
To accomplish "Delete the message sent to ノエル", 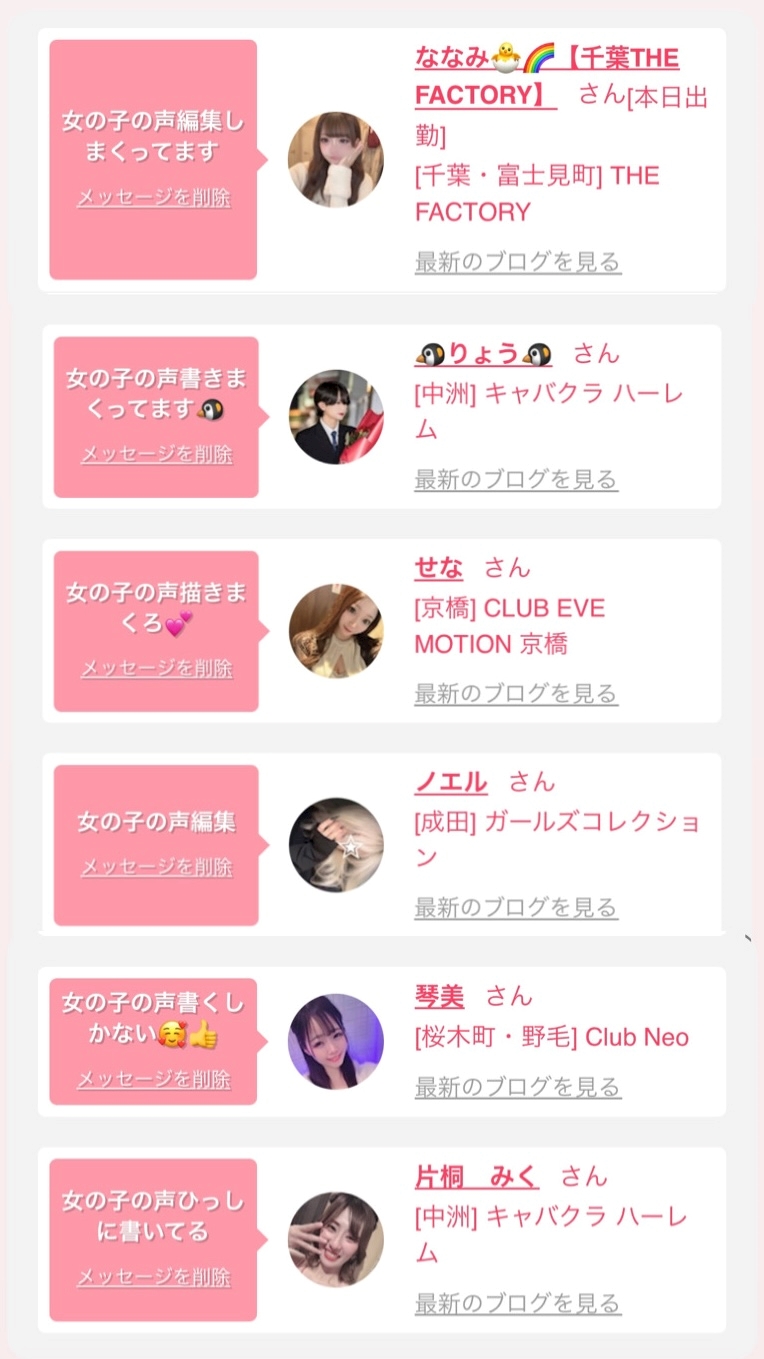I will click(157, 866).
